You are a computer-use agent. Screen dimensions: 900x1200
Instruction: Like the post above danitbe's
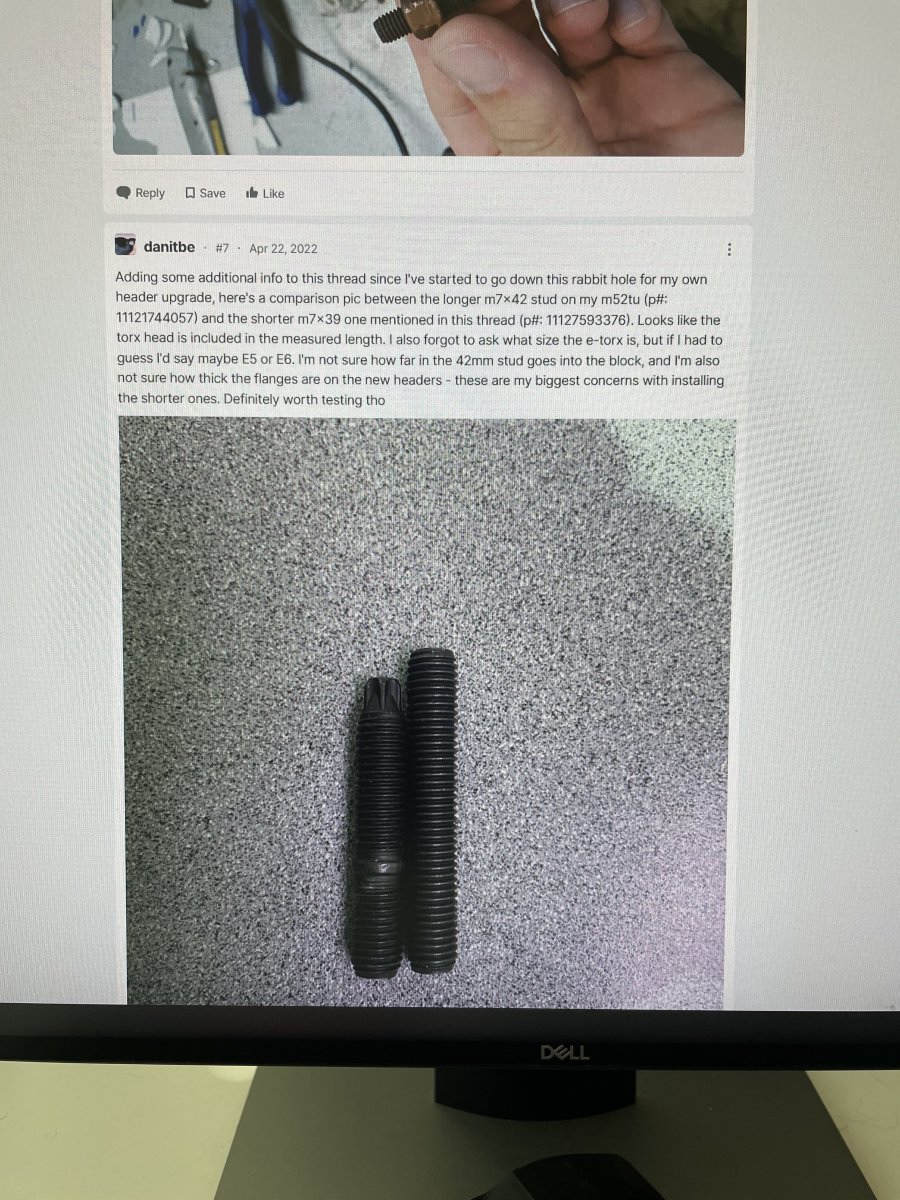pos(265,193)
